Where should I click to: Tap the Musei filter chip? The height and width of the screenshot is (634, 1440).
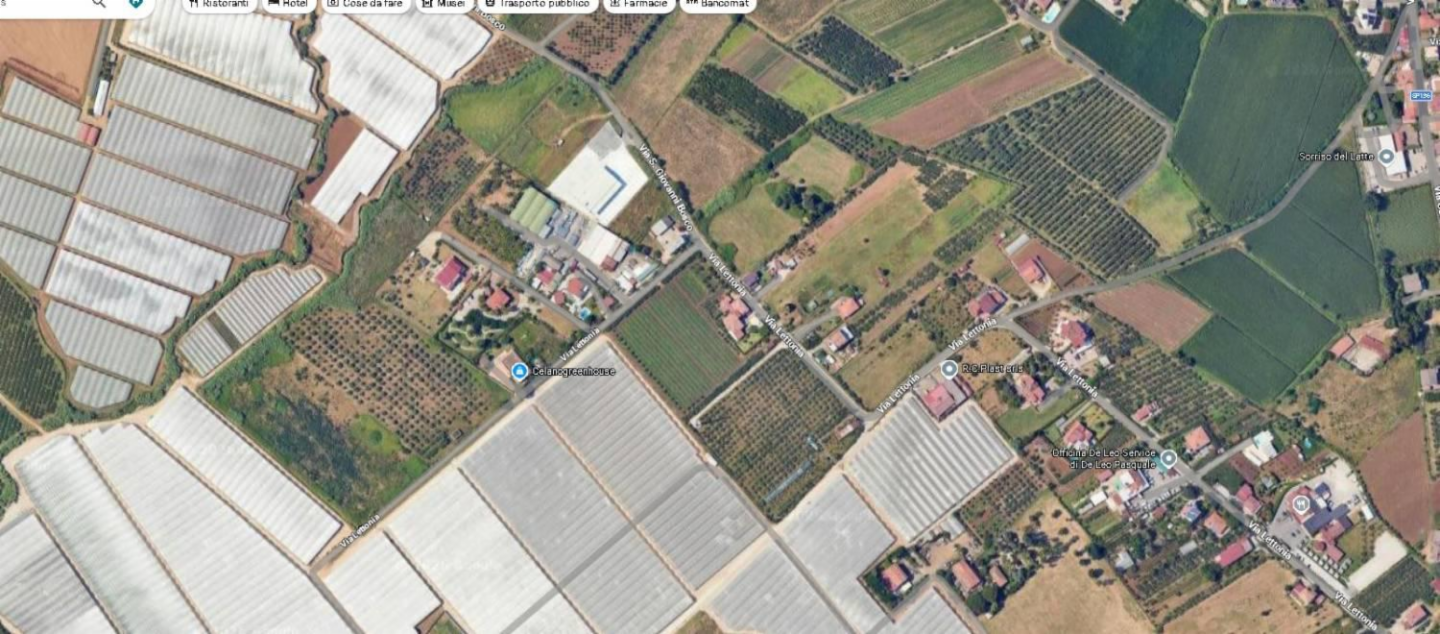[x=444, y=4]
